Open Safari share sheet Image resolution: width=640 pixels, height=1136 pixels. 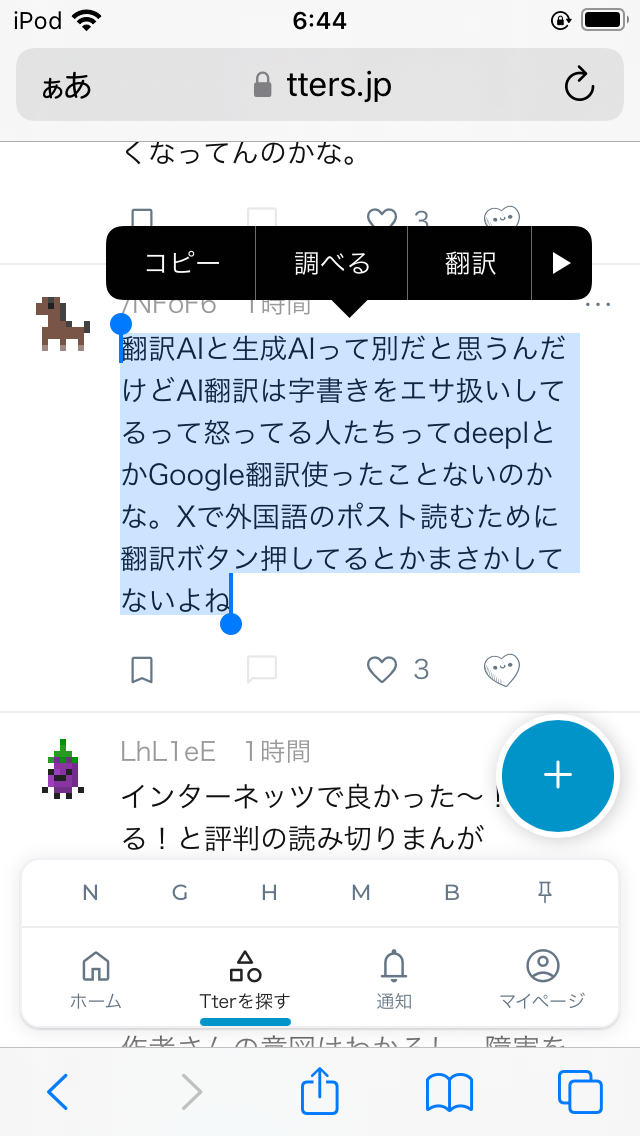320,1092
